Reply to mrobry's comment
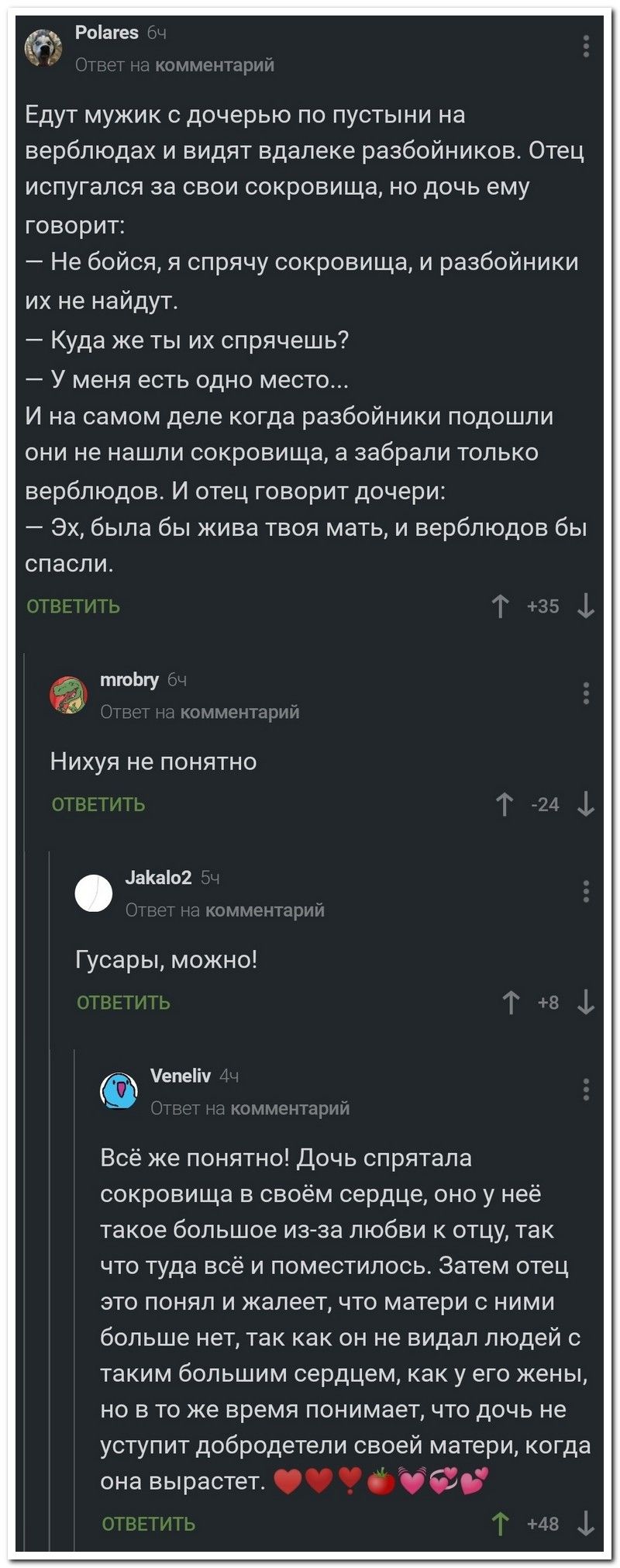Viewport: 620px width, 1568px height. 98,804
